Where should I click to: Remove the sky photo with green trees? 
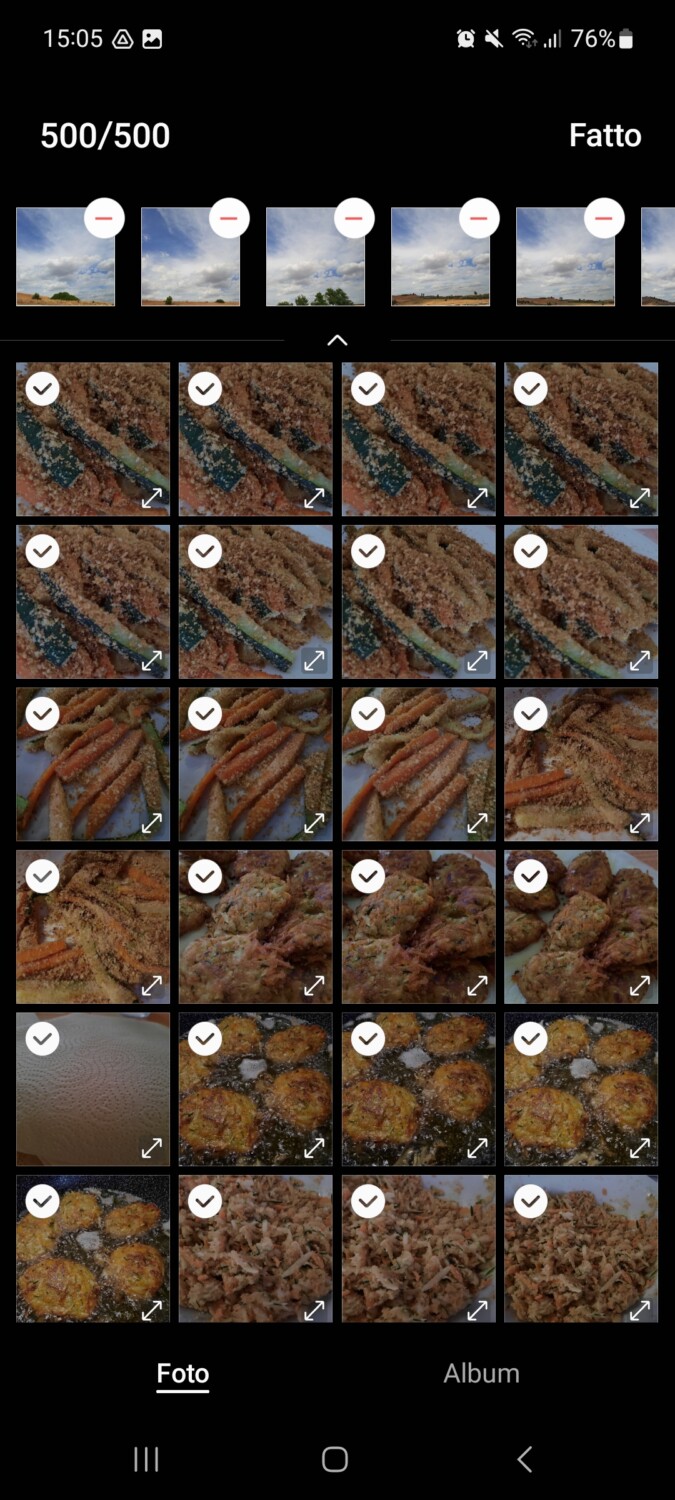pos(354,218)
